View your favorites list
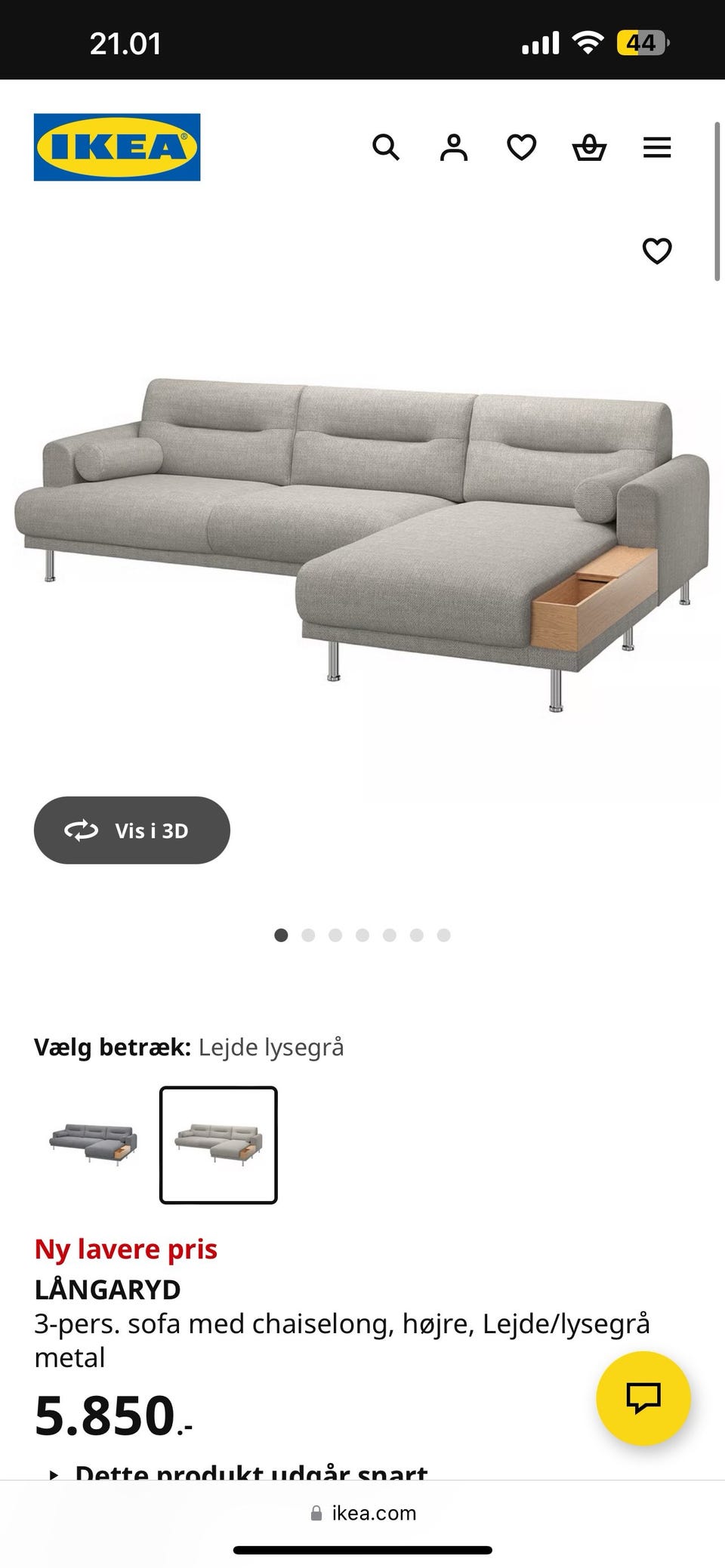725x1568 pixels. pyautogui.click(x=522, y=147)
